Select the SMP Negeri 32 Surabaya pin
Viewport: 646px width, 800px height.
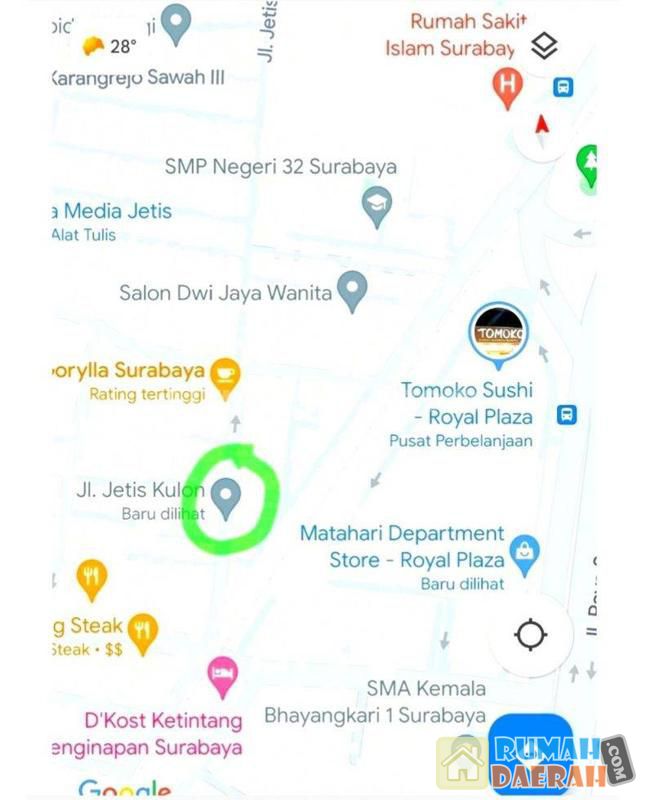(x=376, y=205)
